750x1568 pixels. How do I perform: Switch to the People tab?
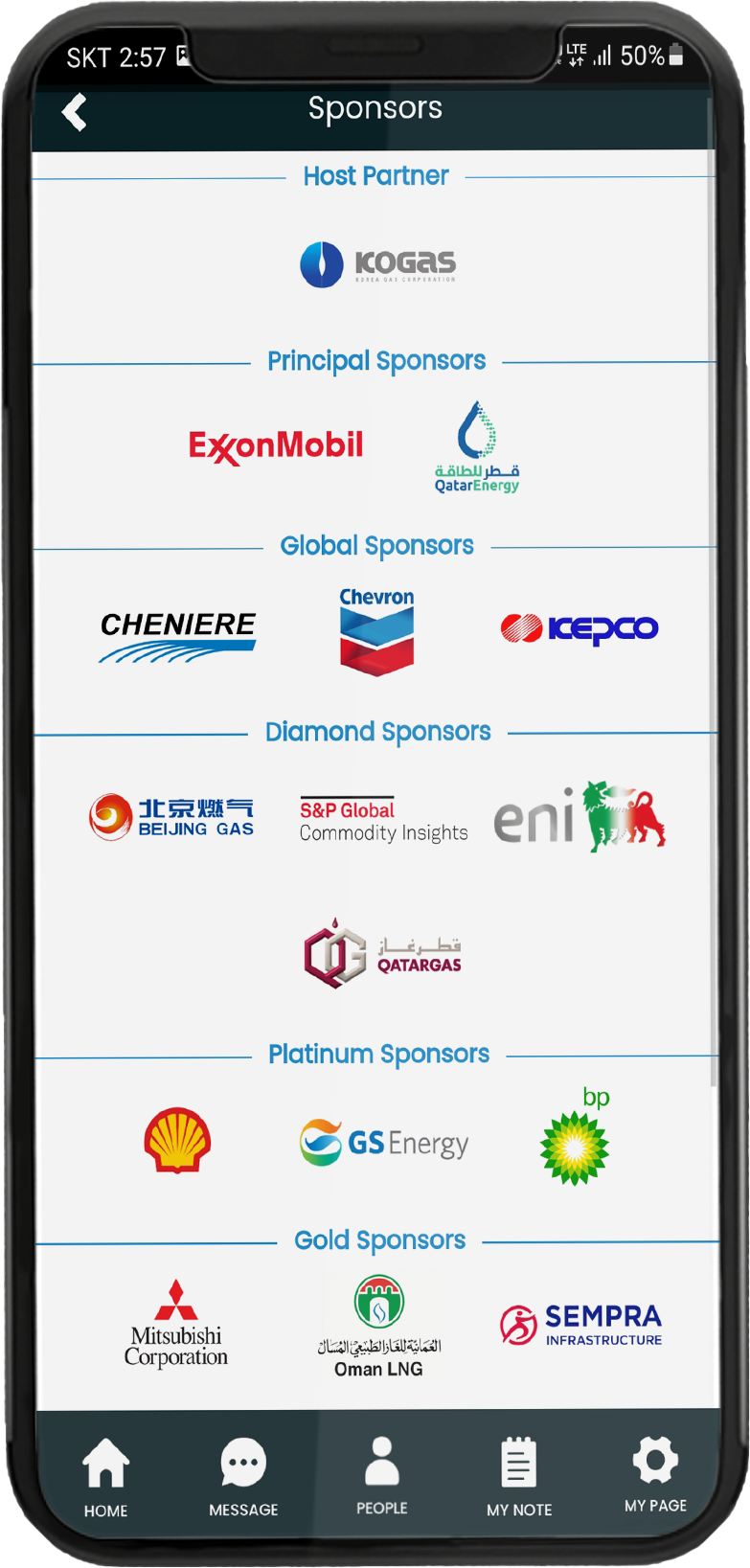pyautogui.click(x=381, y=1475)
